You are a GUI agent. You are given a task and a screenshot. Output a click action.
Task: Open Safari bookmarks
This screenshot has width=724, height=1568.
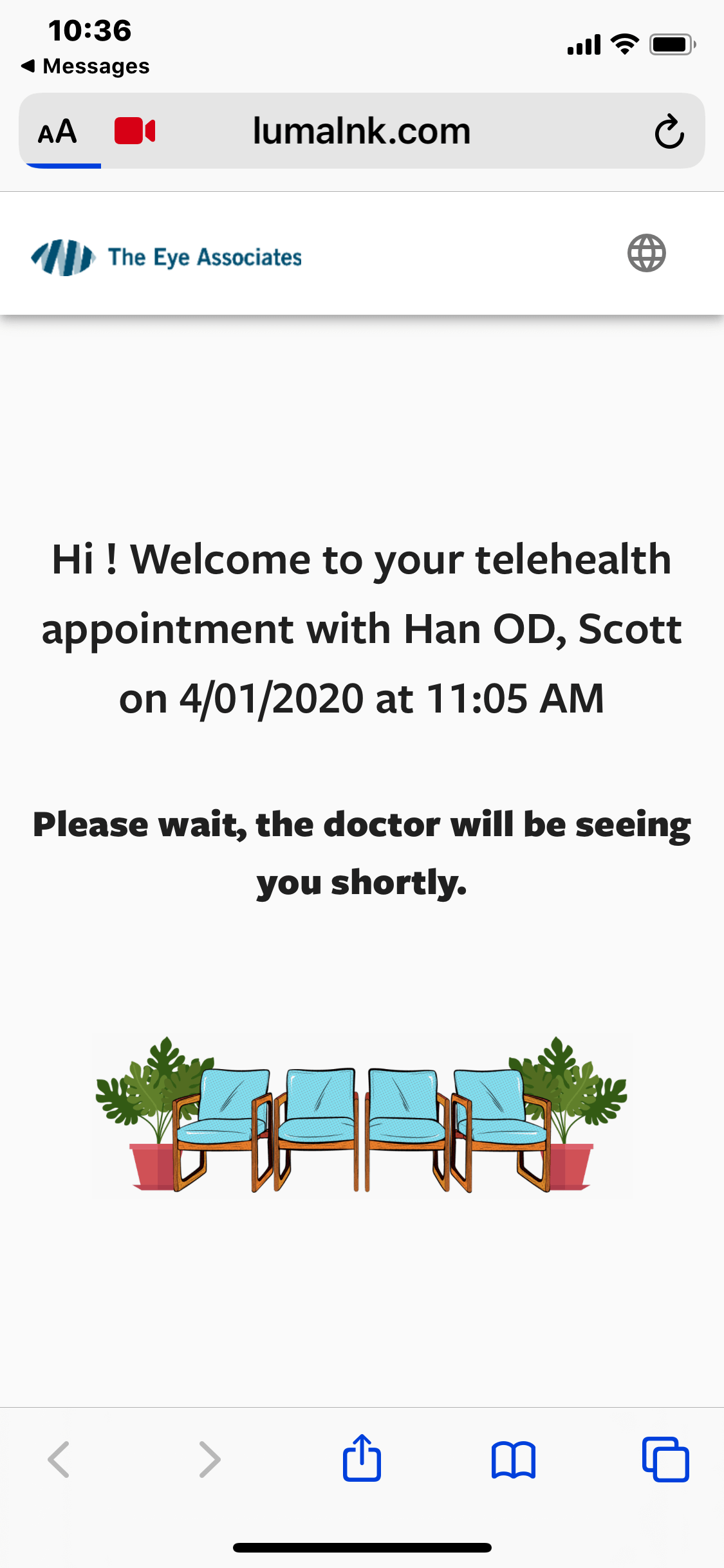coord(514,1460)
